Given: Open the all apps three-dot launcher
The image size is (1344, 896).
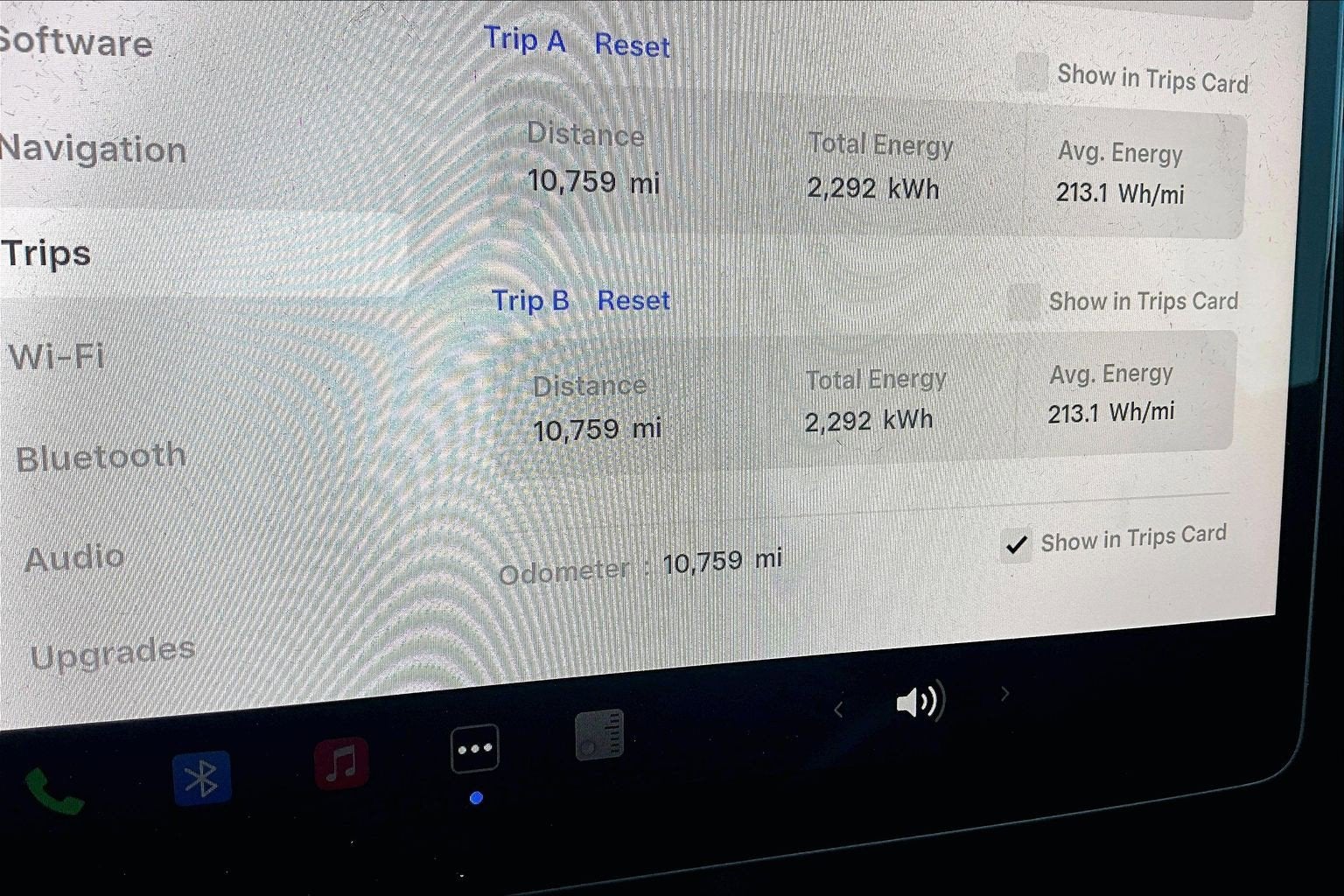Looking at the screenshot, I should tap(474, 749).
